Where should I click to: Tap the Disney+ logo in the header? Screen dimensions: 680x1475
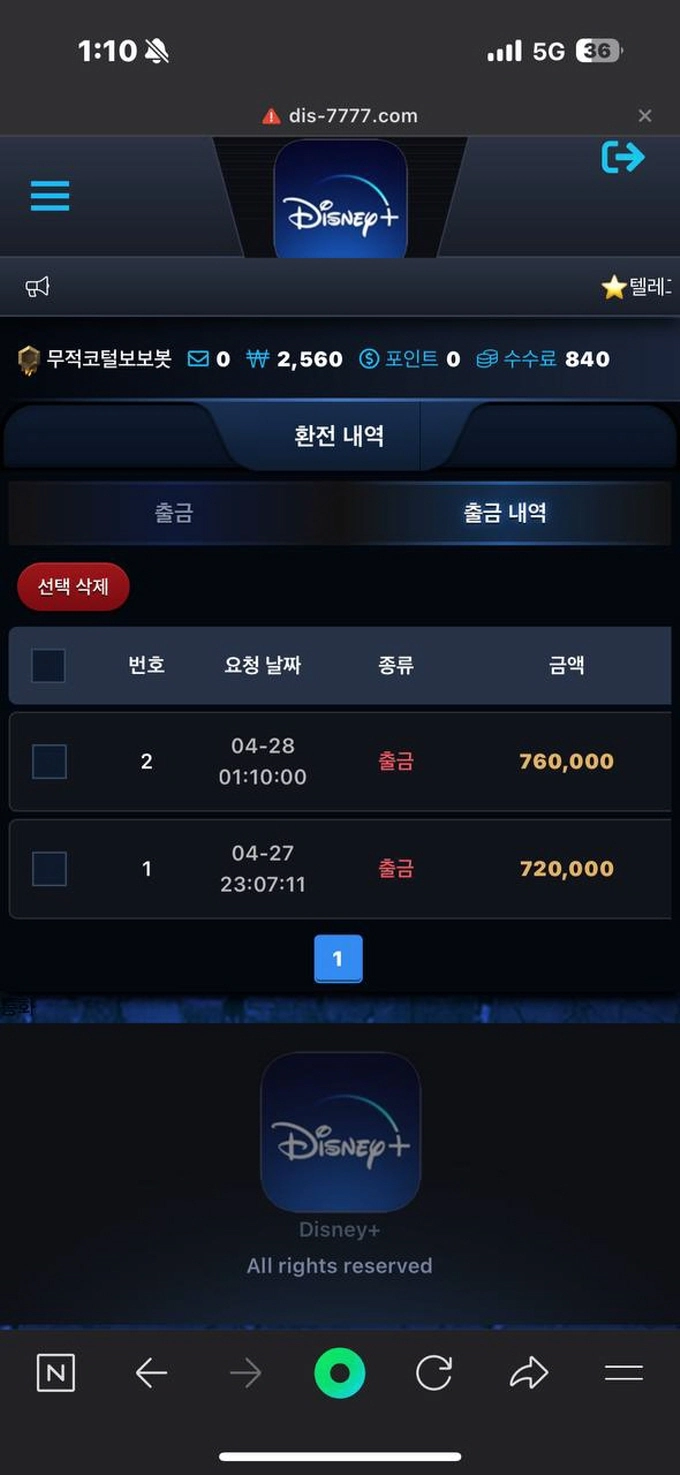coord(340,200)
